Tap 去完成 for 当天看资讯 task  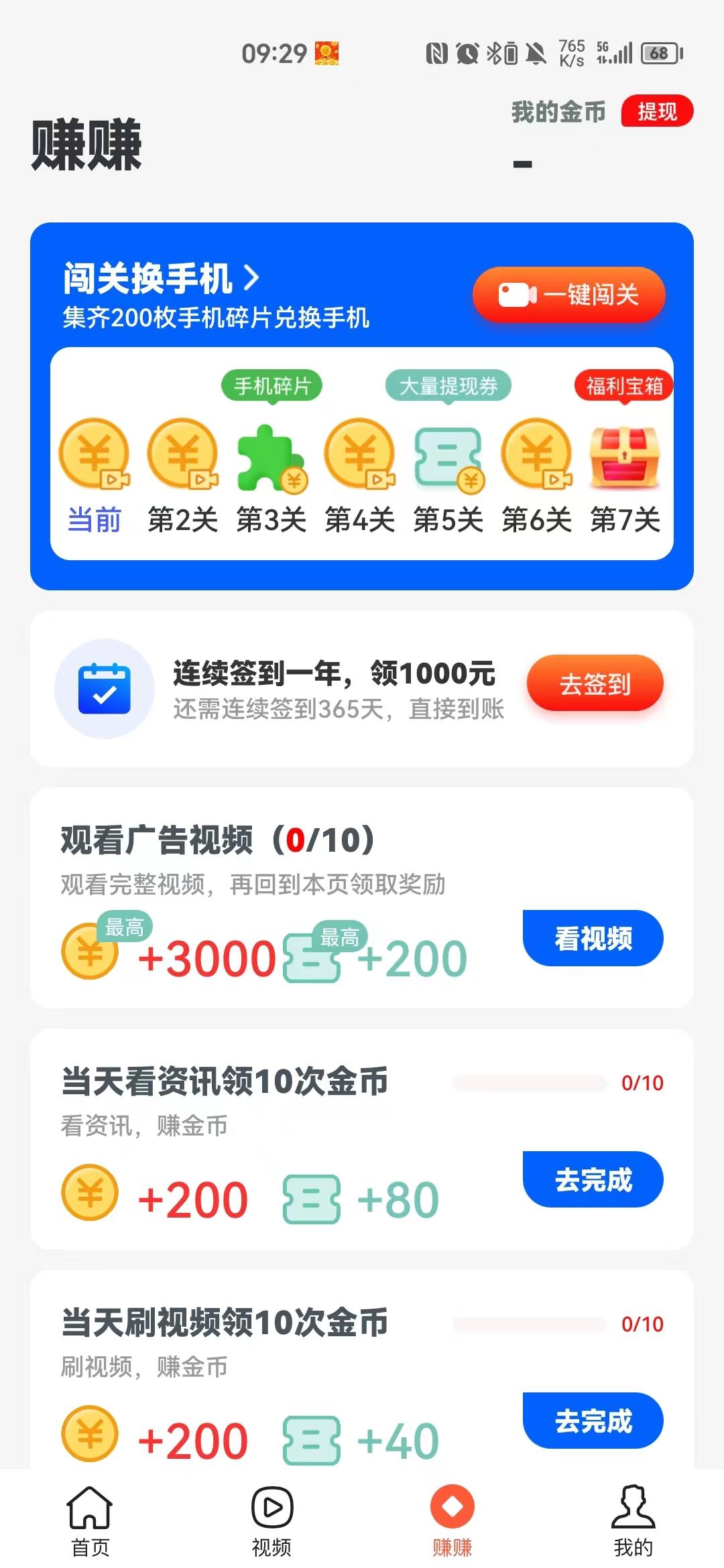tap(593, 1179)
